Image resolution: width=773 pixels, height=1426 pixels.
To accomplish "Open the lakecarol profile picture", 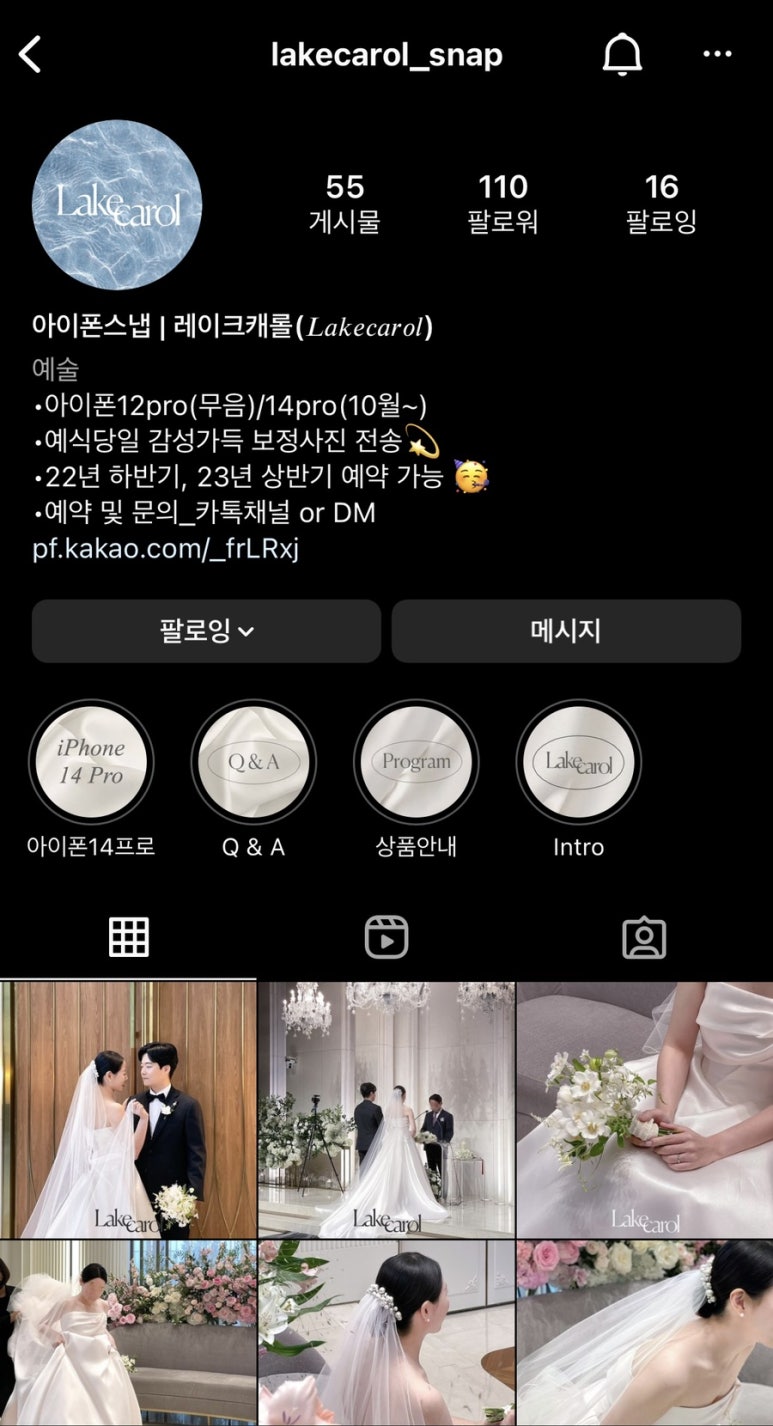I will pos(117,205).
